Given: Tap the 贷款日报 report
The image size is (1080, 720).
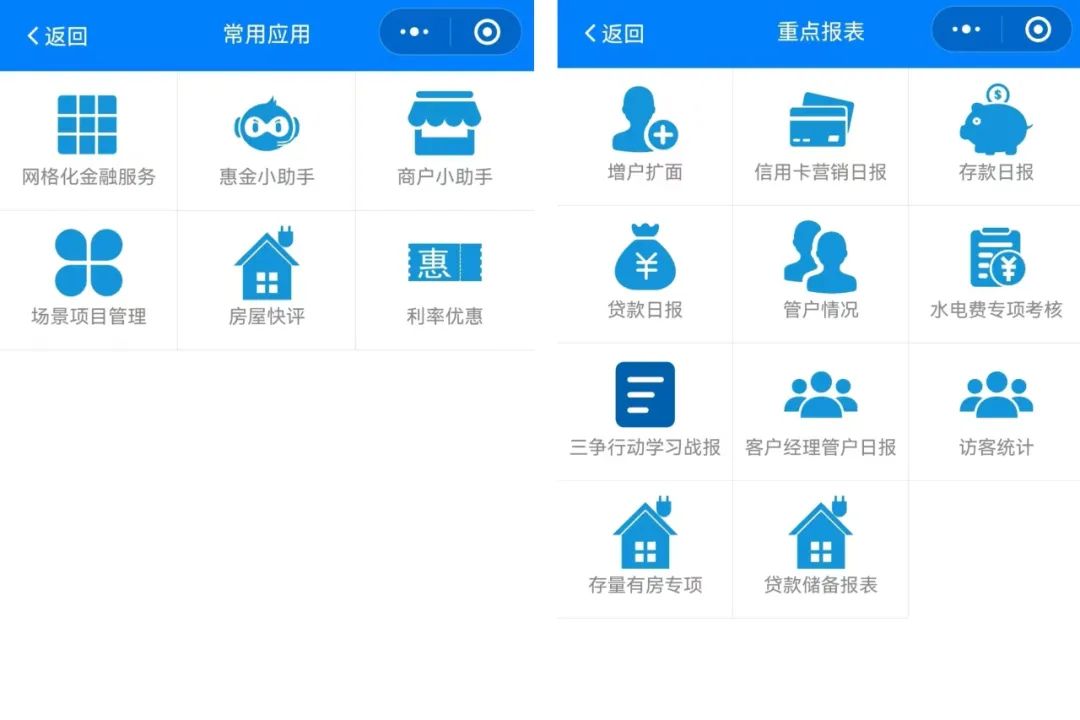Looking at the screenshot, I should [645, 273].
